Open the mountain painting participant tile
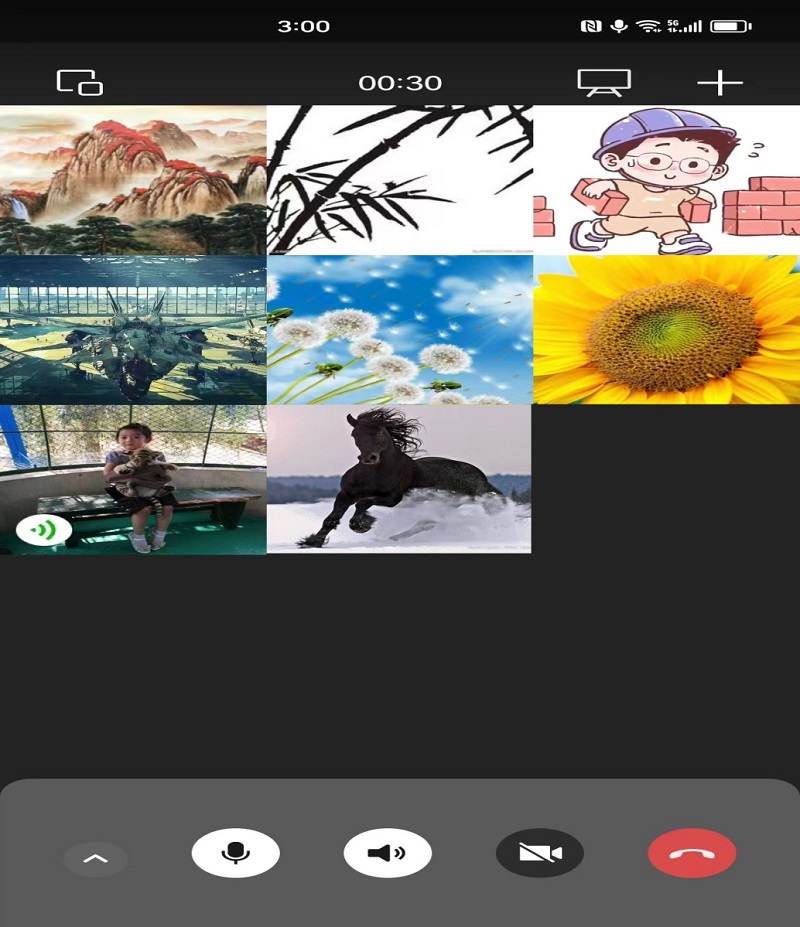Image resolution: width=800 pixels, height=927 pixels. coord(133,180)
